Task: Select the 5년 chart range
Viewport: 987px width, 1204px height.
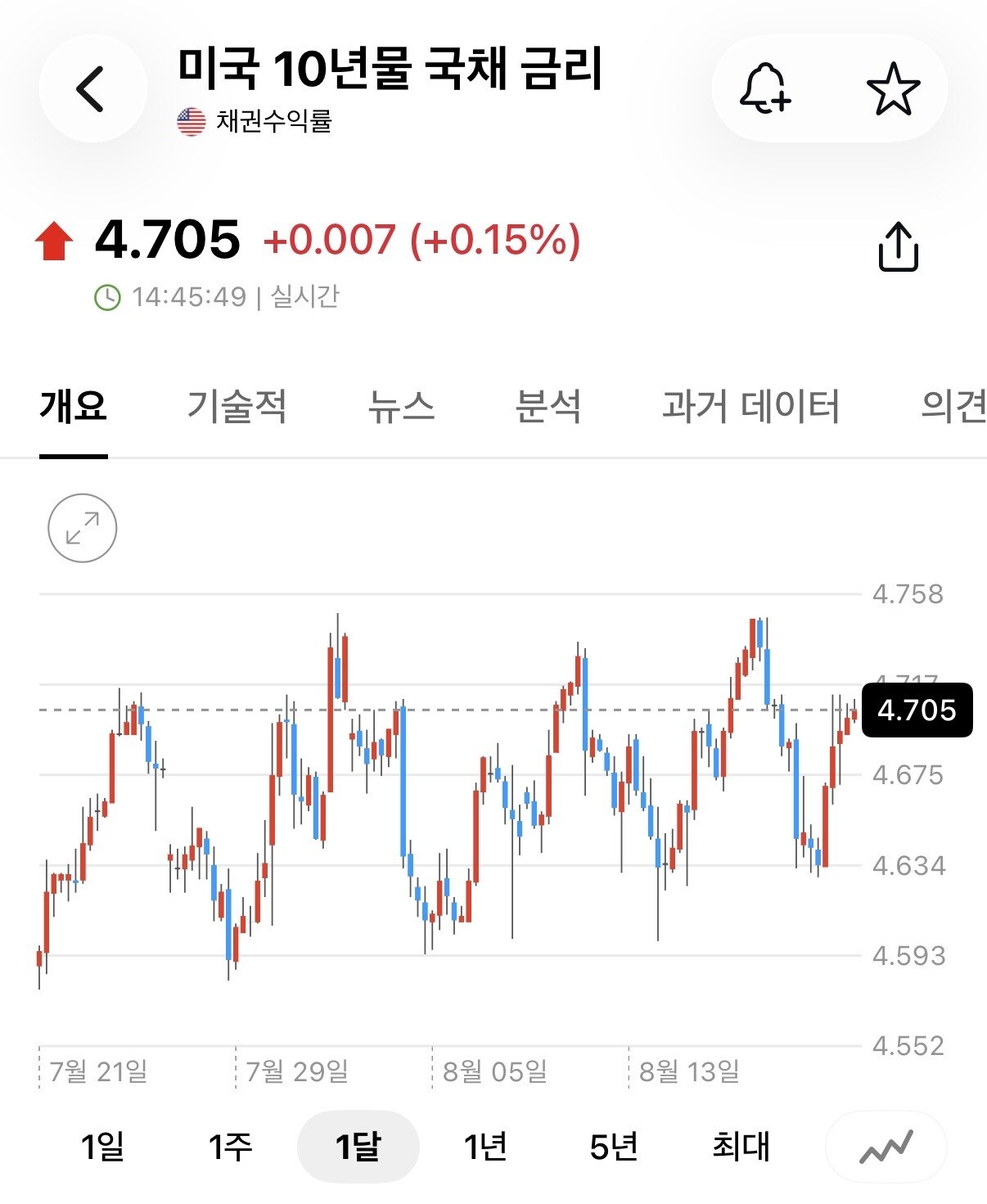Action: (x=613, y=1147)
